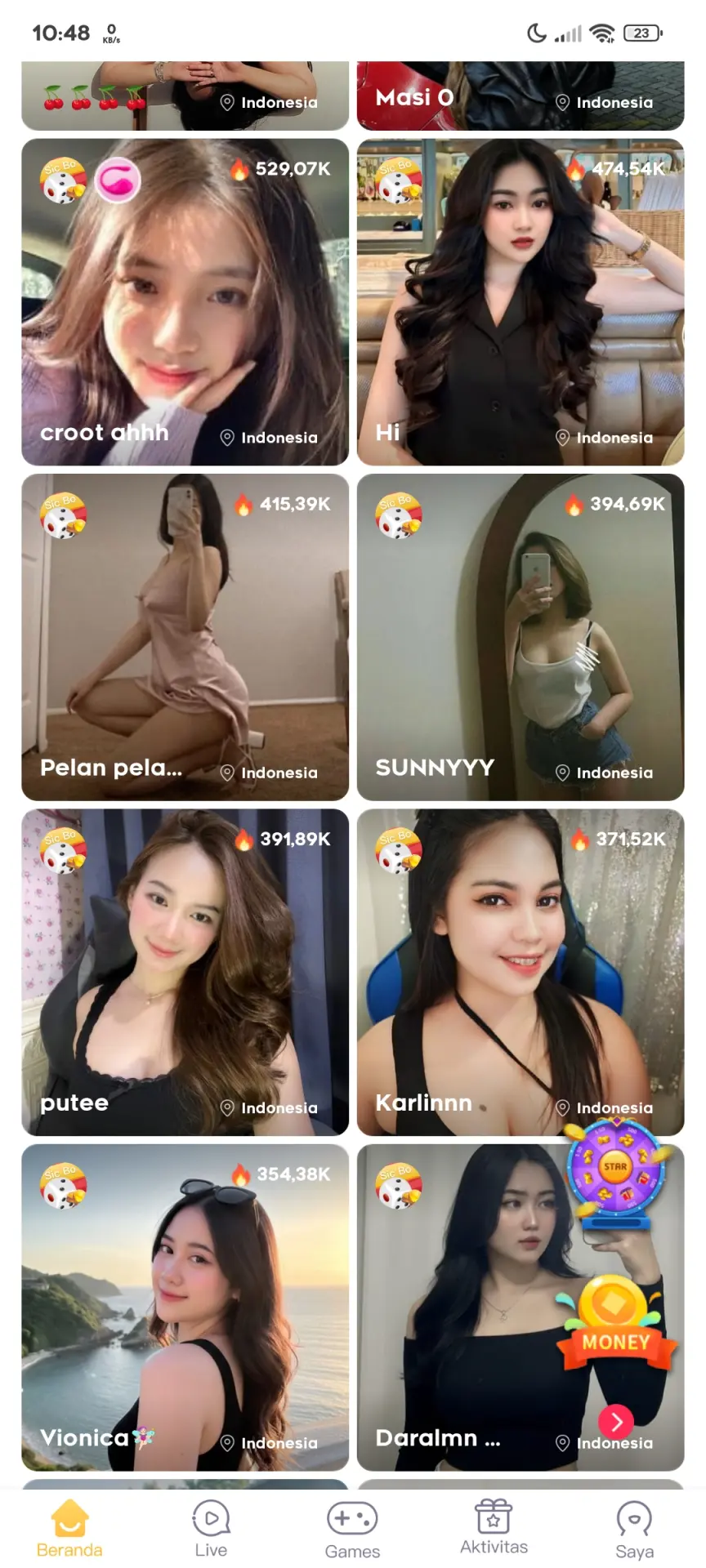
Task: Go to the Saya profile tab
Action: [634, 1529]
